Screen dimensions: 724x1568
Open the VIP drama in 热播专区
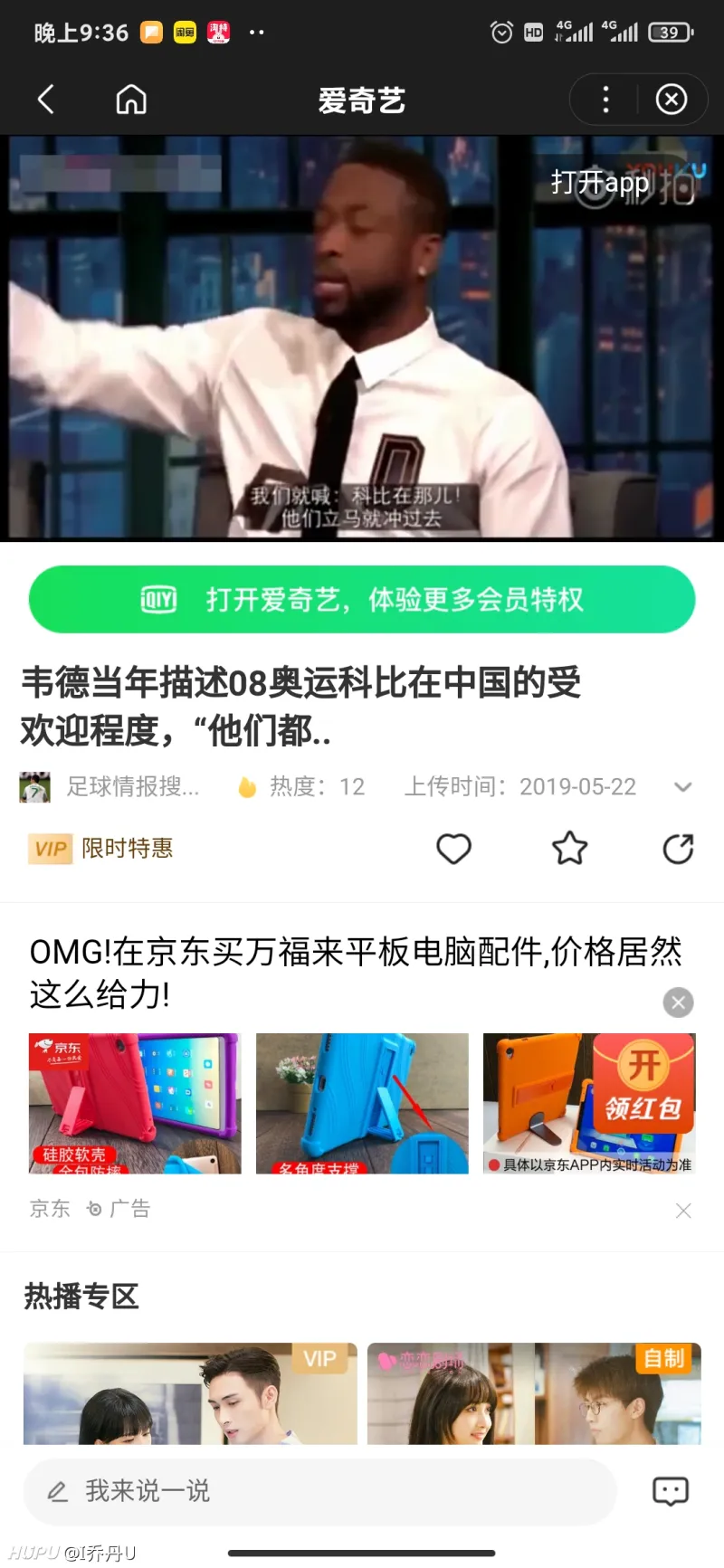tap(190, 1393)
